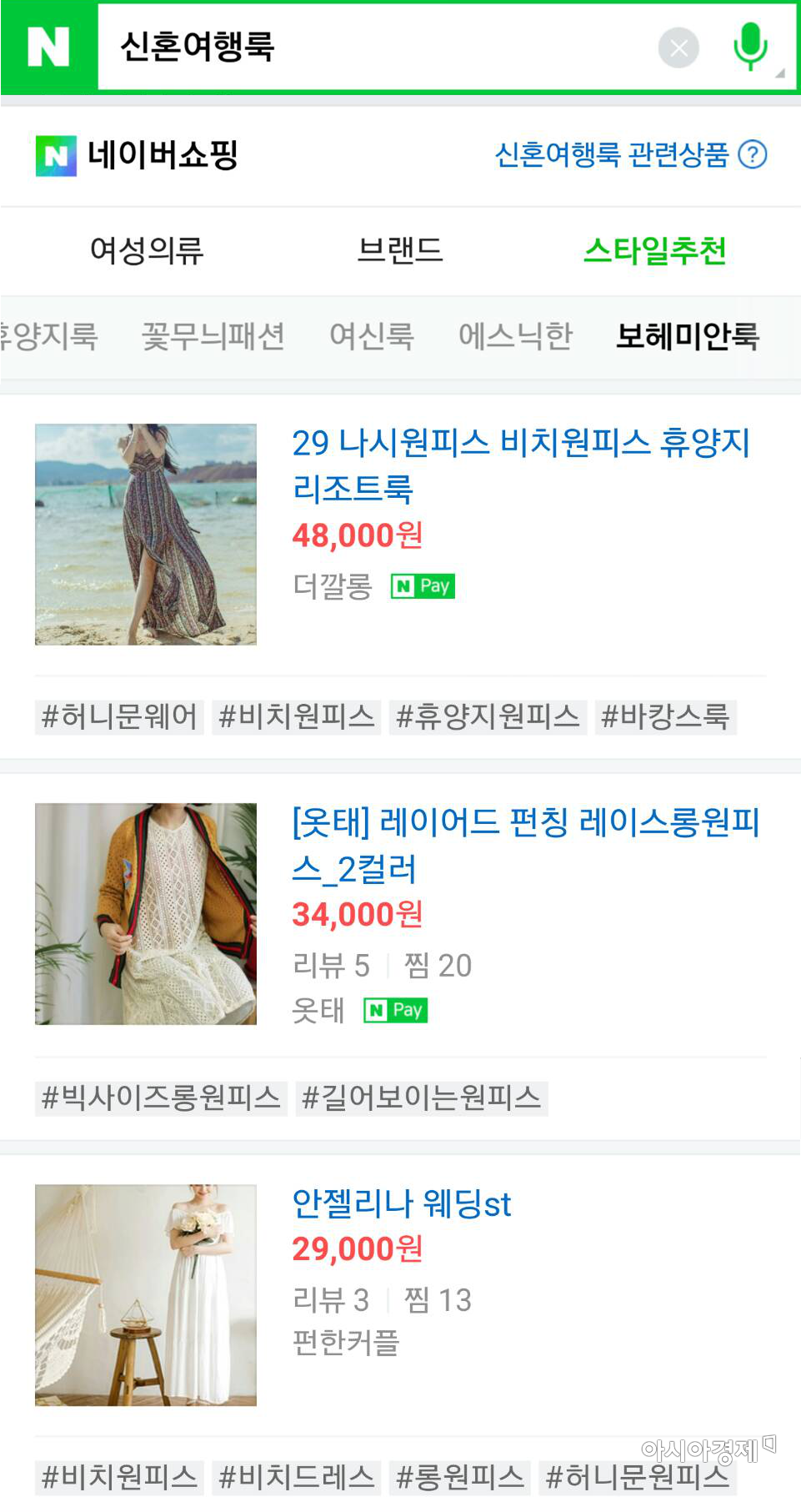Tap the #바캉스룩 hashtag
The width and height of the screenshot is (801, 1512).
(x=665, y=717)
